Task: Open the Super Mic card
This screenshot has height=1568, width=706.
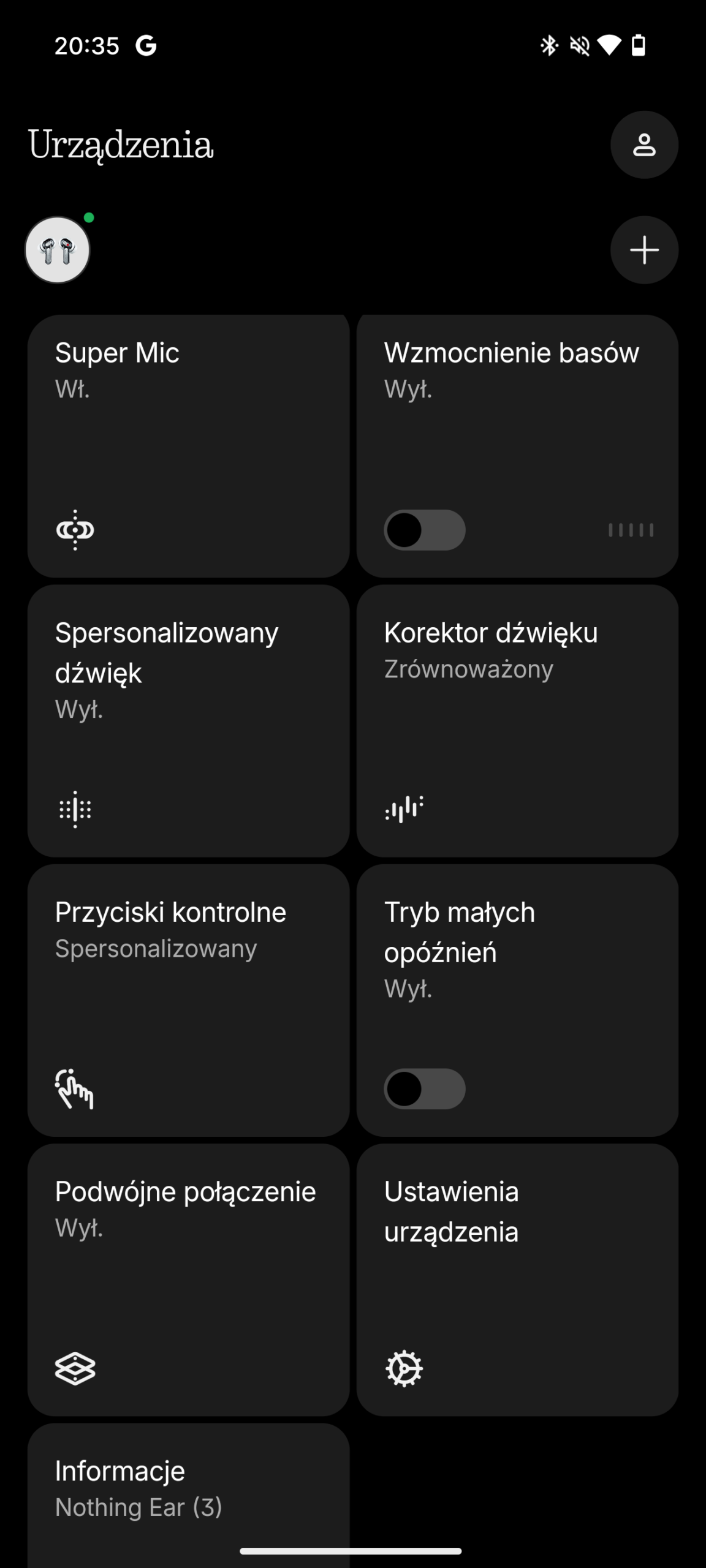Action: [x=188, y=446]
